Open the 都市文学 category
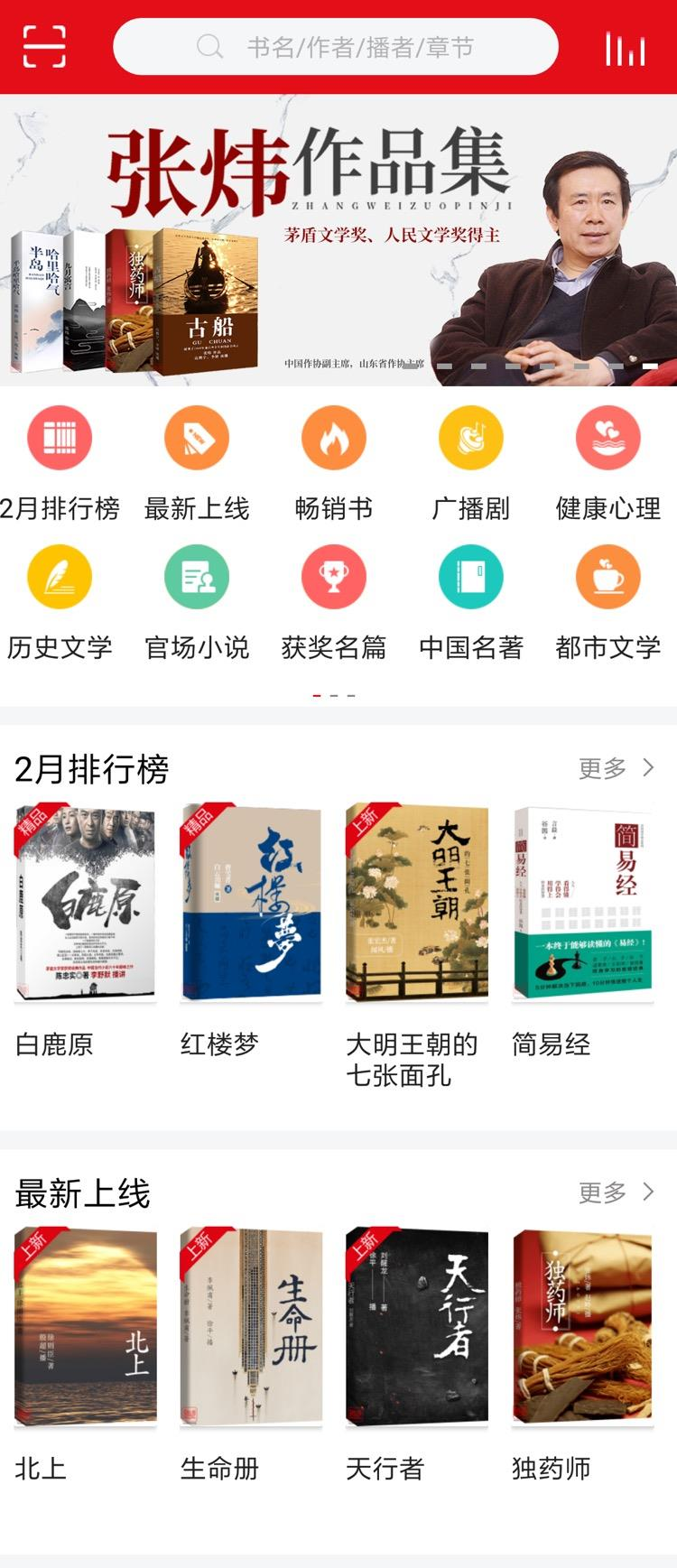The image size is (677, 1568). click(608, 578)
